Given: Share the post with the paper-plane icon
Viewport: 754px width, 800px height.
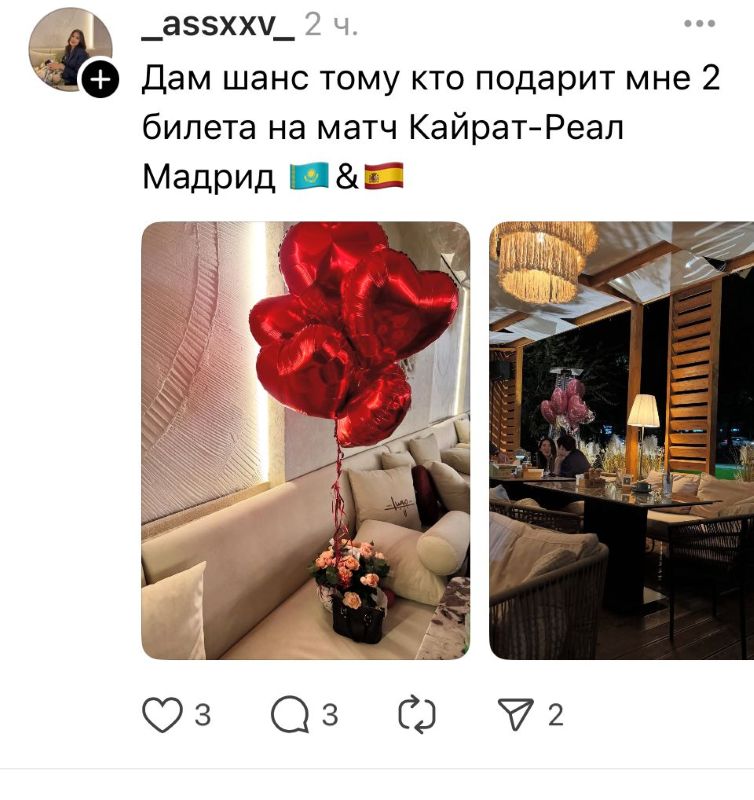Looking at the screenshot, I should click(x=516, y=714).
